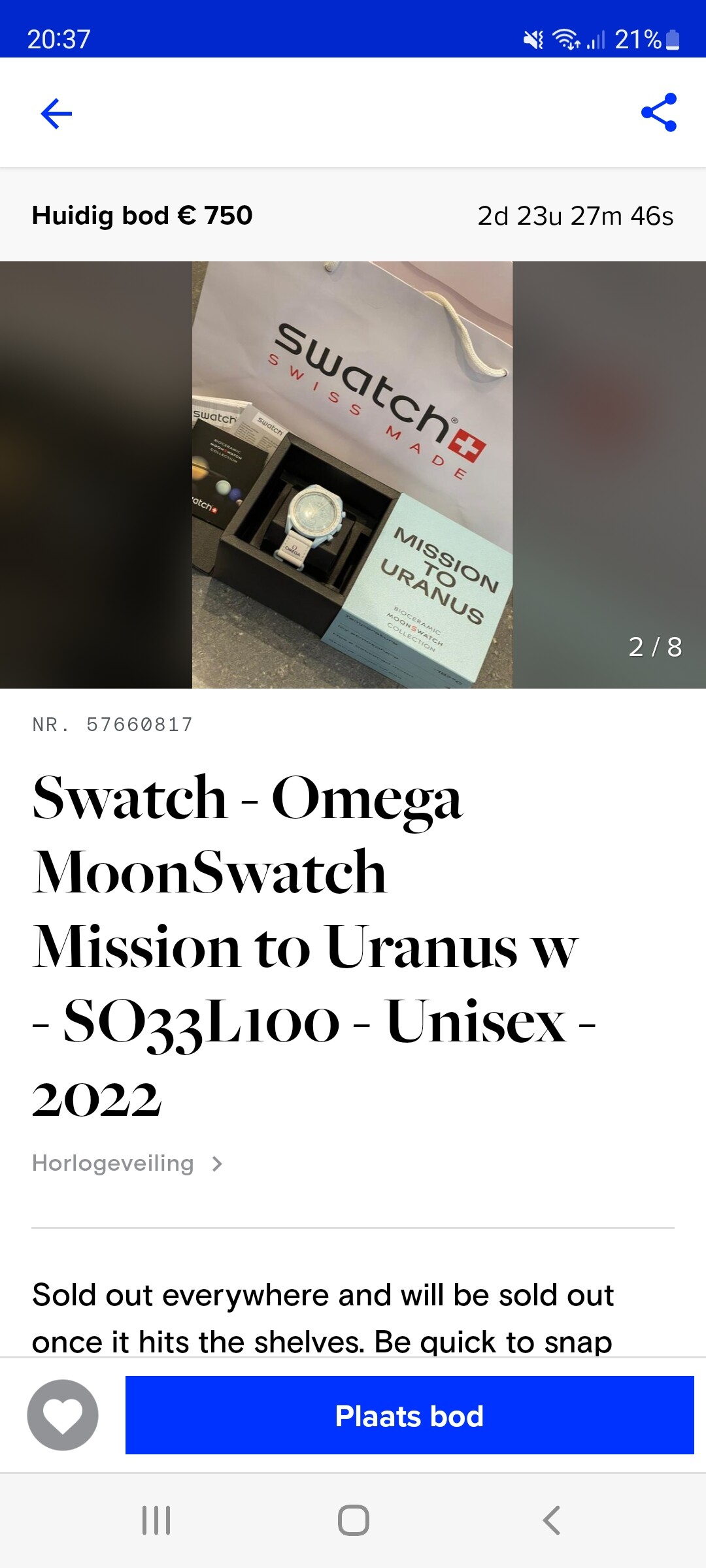Tap the Plaats bod button
Screen dimensions: 706x1568
410,1415
